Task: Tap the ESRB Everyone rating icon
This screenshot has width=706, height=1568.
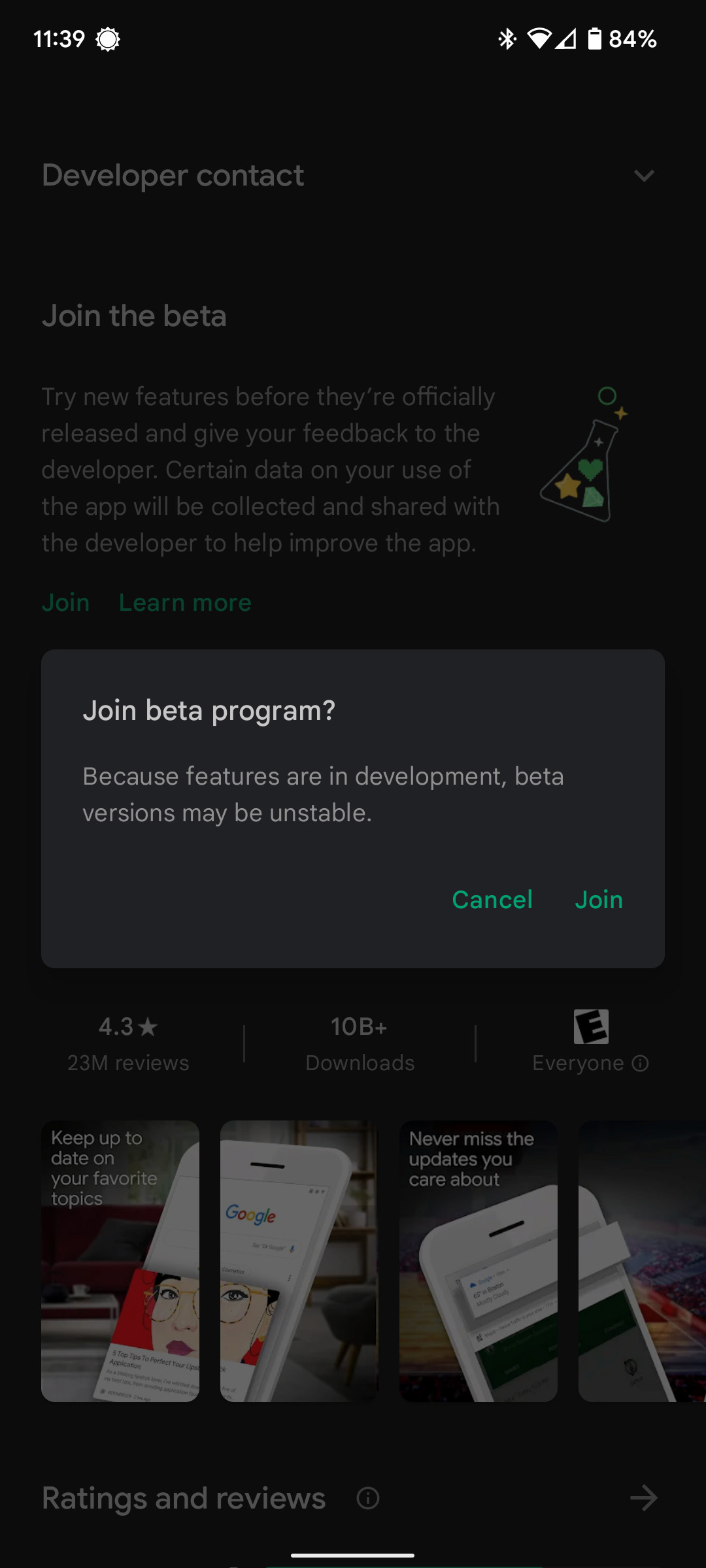Action: (590, 1026)
